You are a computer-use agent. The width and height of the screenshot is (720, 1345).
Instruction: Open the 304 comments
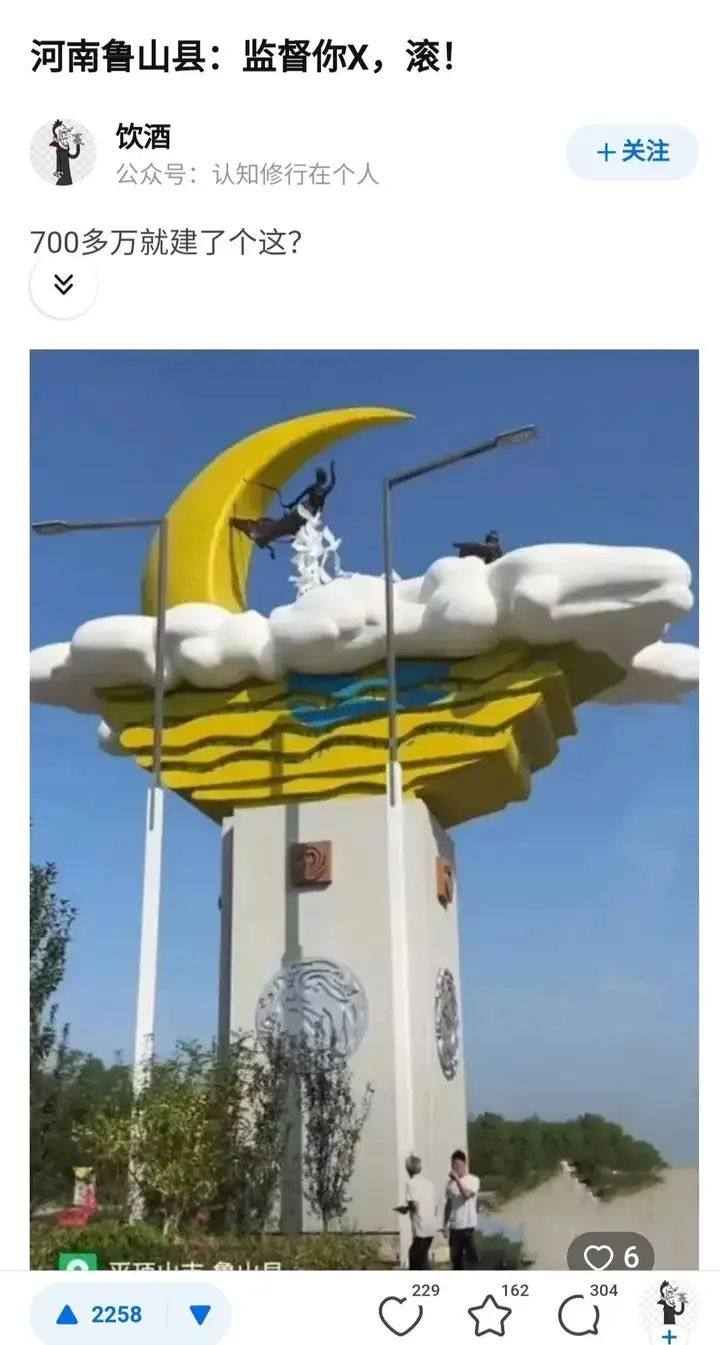[579, 1316]
